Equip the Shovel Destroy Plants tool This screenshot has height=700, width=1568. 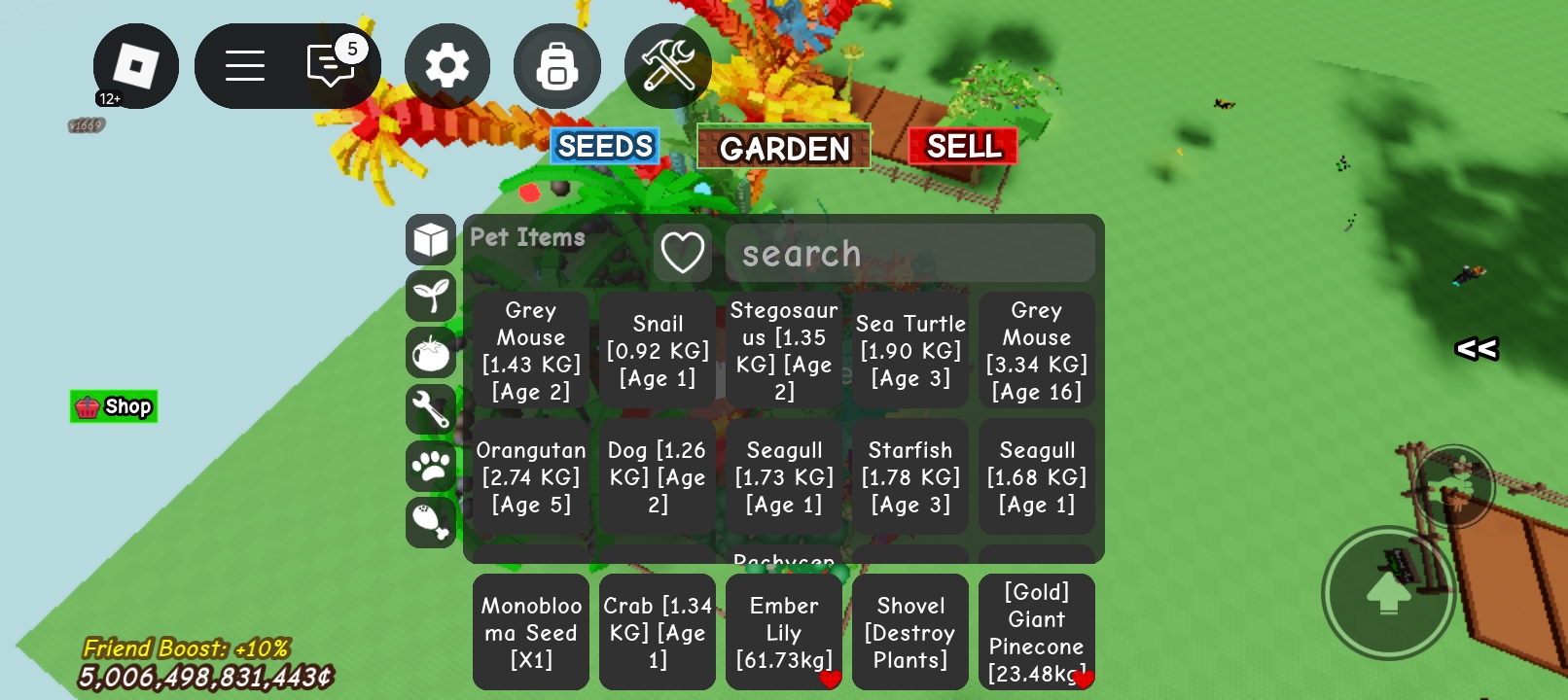pos(910,632)
